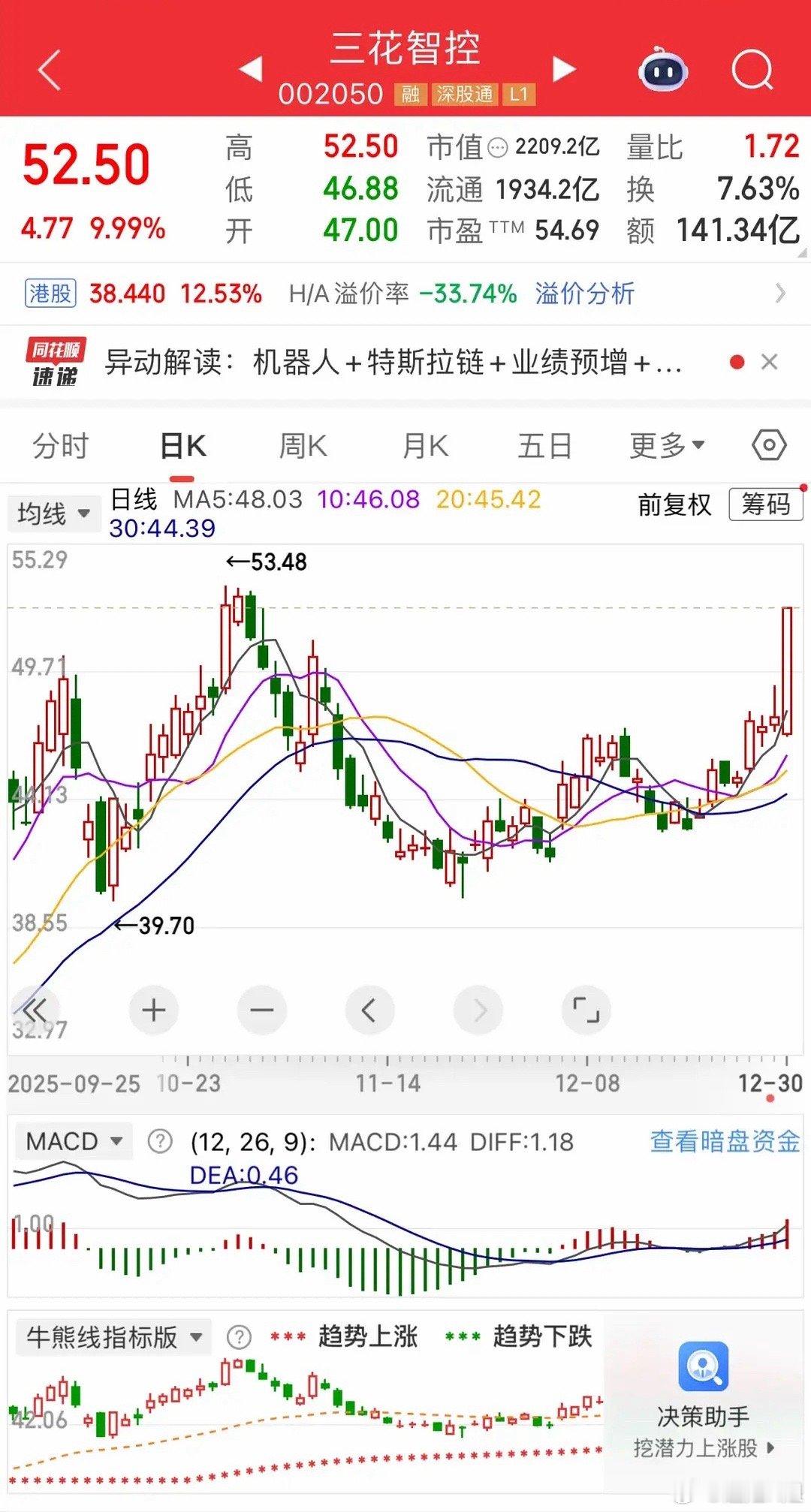
Task: Open the 均线 moving average selector
Action: tap(53, 513)
